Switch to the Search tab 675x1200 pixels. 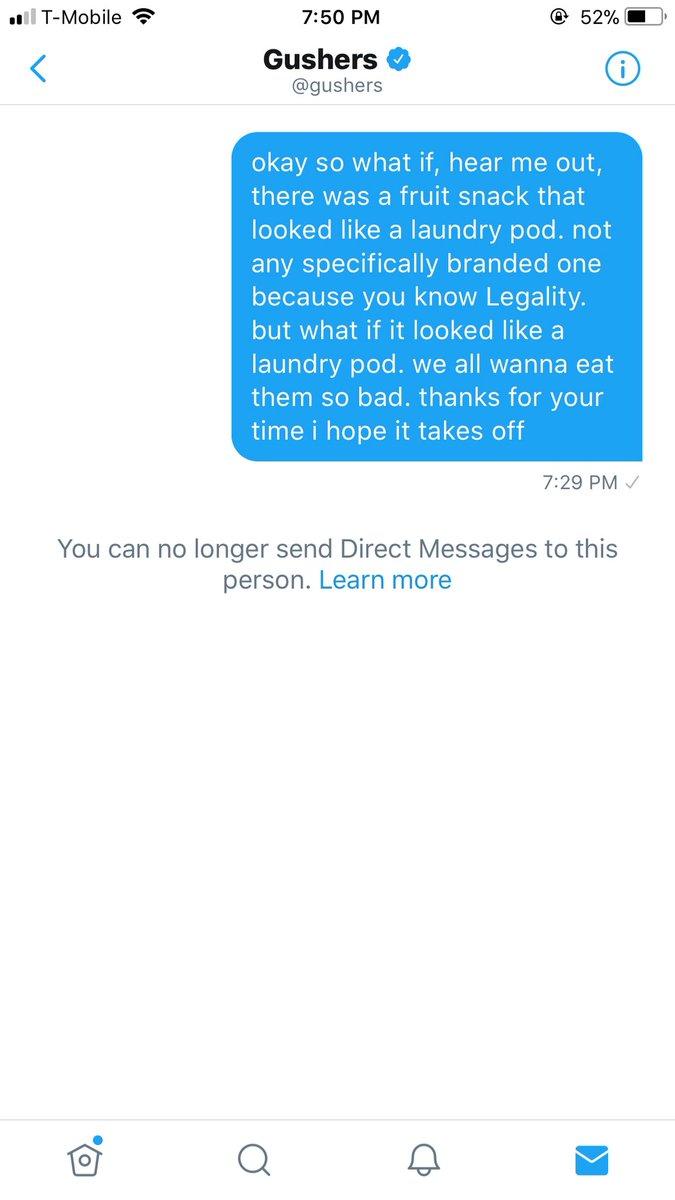pos(254,1159)
